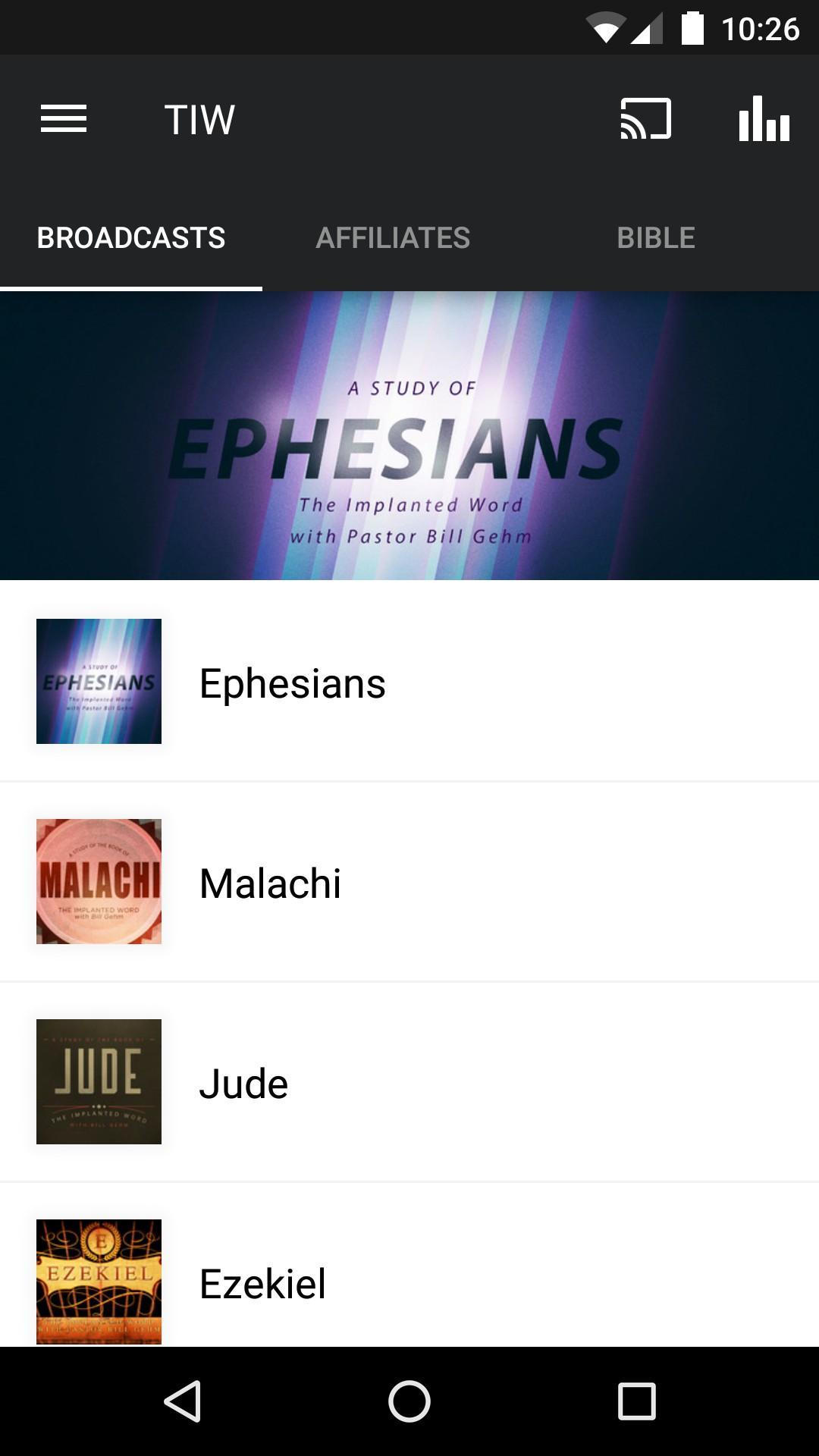Choose the Jude broadcast series

tap(409, 1082)
